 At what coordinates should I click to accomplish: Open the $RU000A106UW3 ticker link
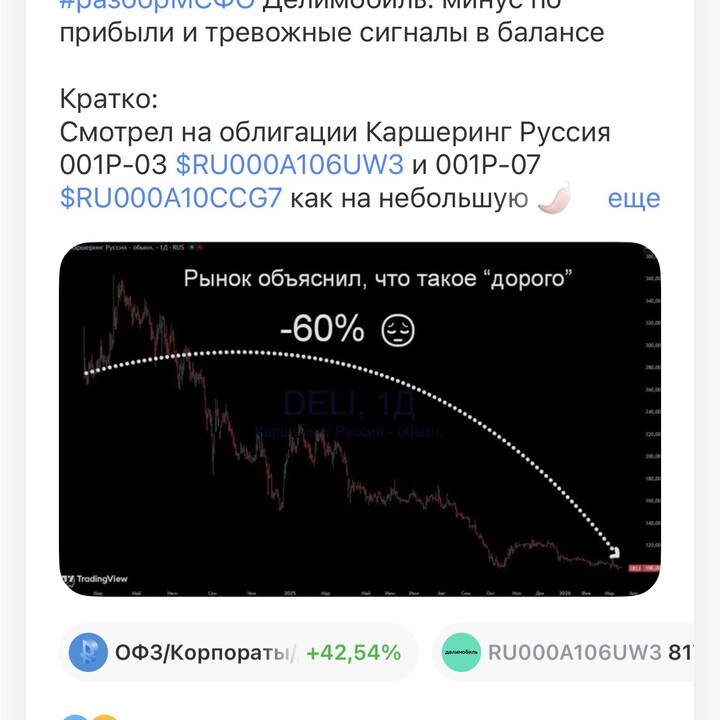[289, 165]
